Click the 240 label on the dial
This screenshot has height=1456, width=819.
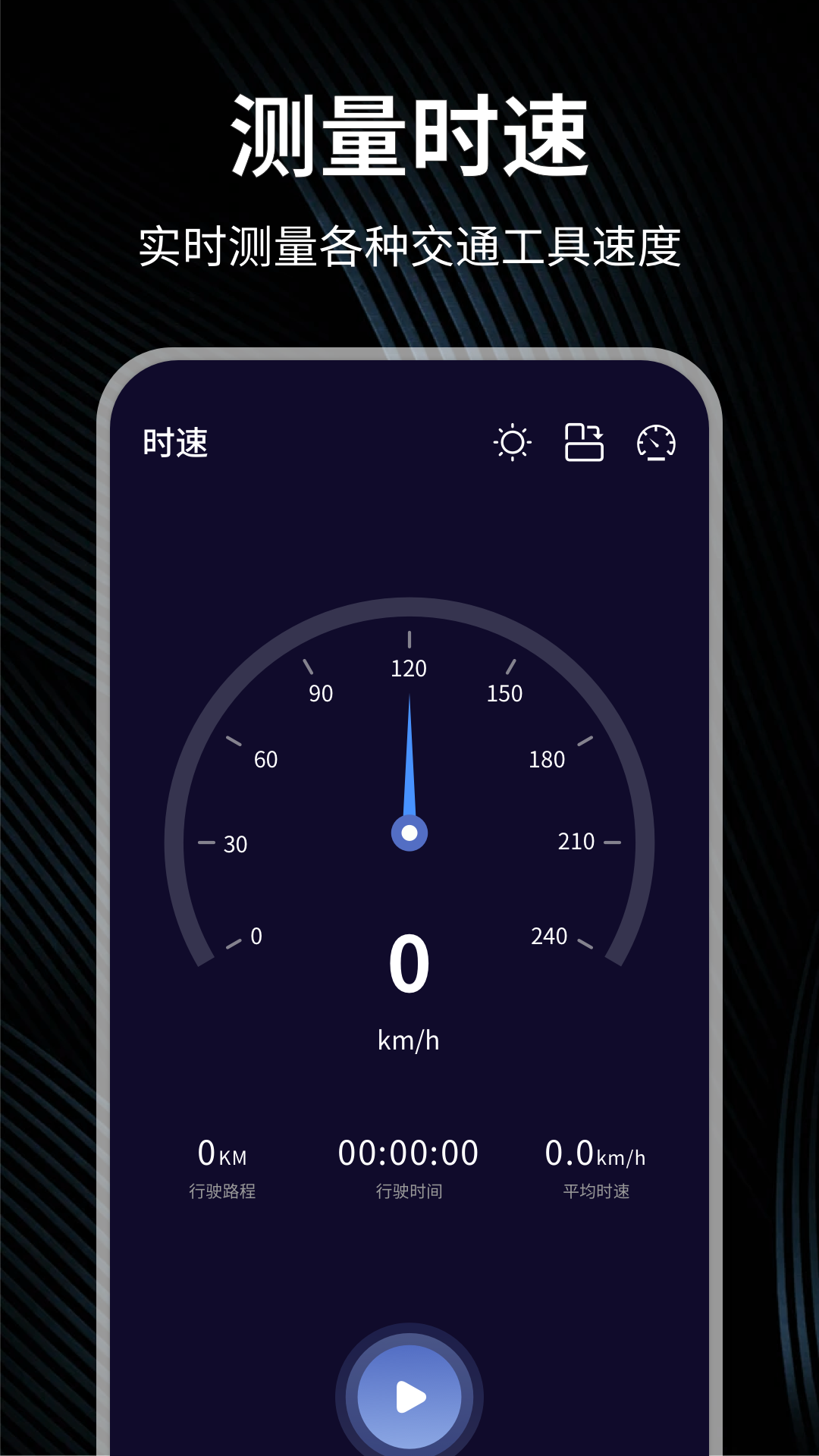[x=550, y=937]
